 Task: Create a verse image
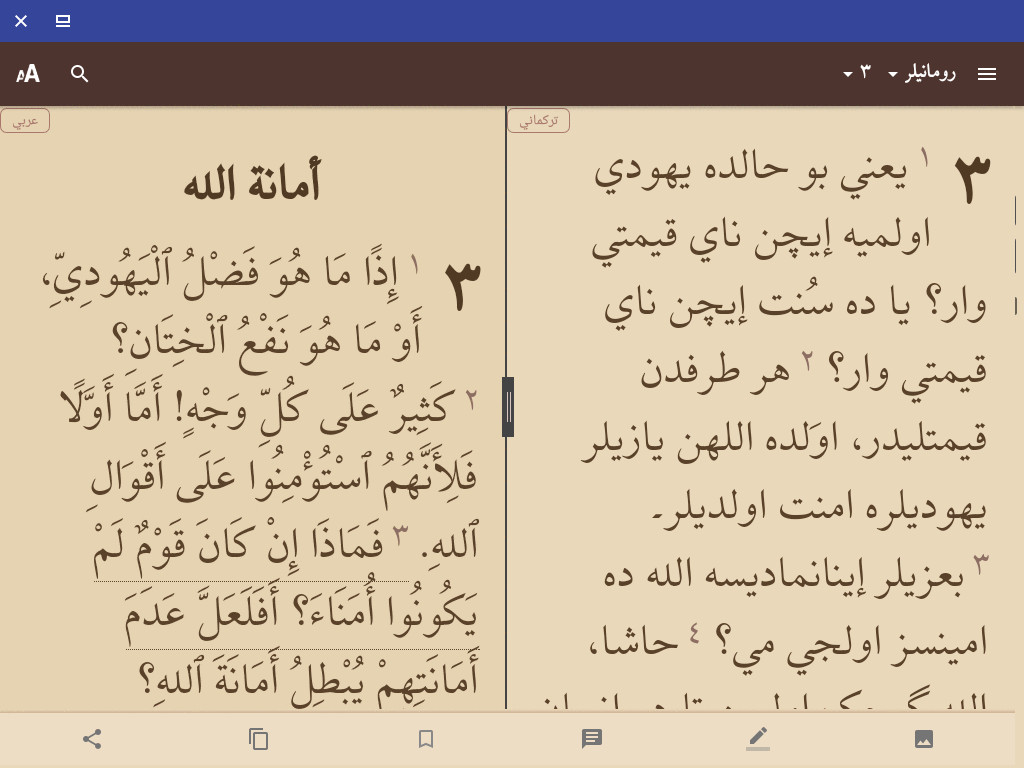[x=924, y=739]
